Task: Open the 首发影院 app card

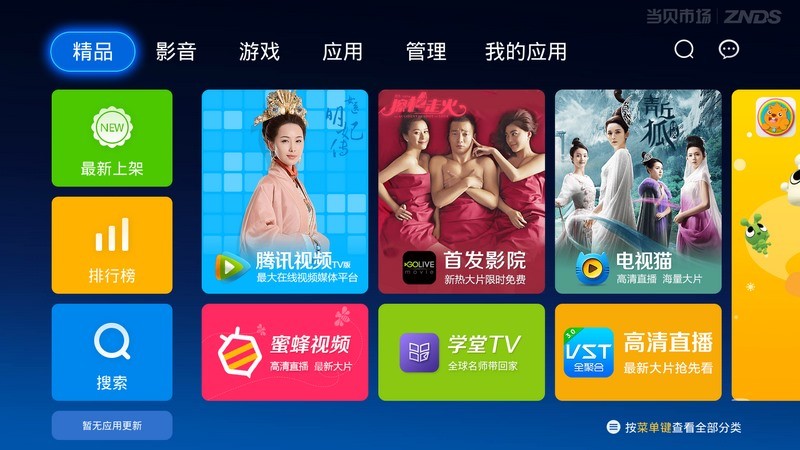Action: coord(461,191)
